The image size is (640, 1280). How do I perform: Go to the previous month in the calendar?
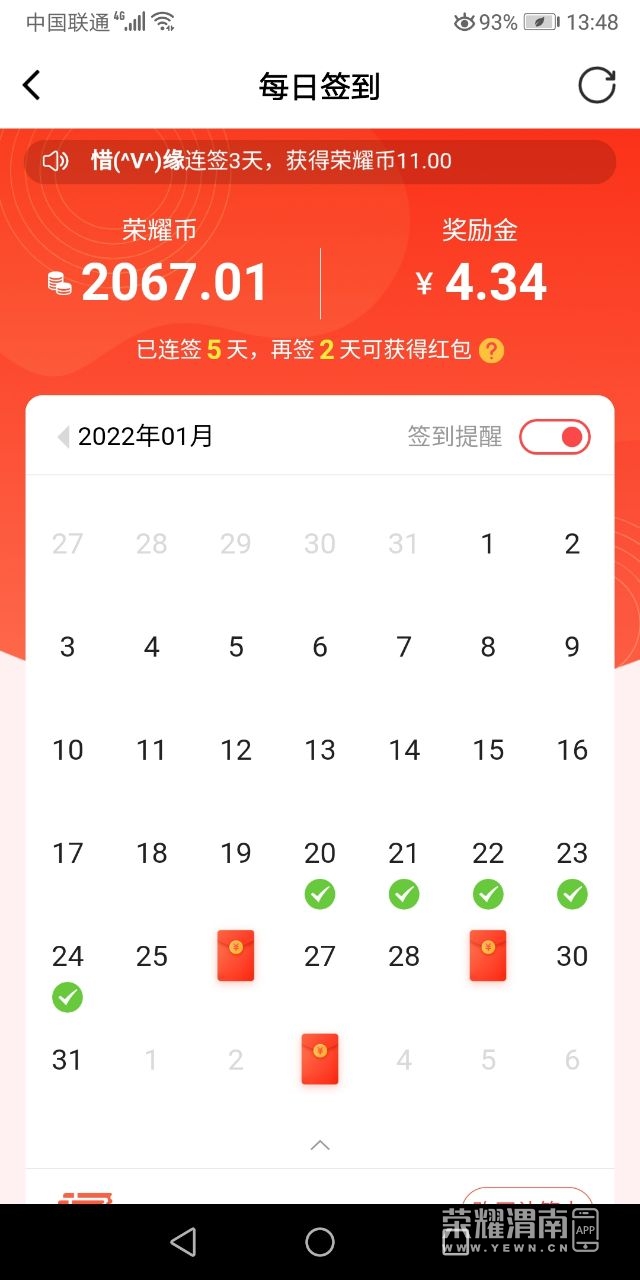coord(63,437)
